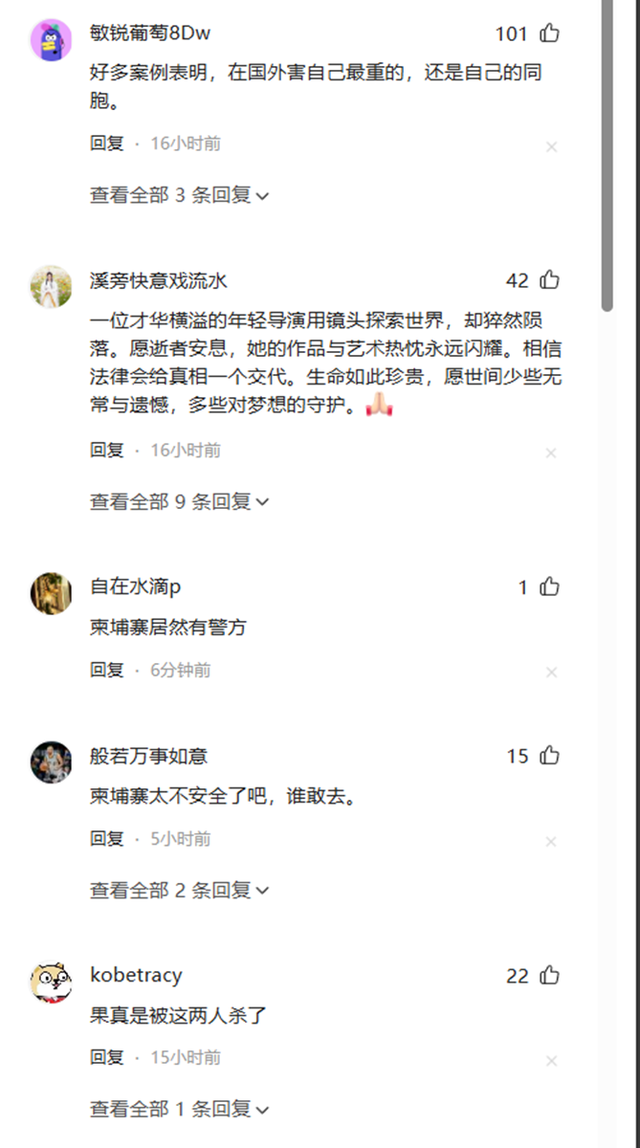The height and width of the screenshot is (1148, 640).
Task: Open 般若万事如意's profile avatar
Action: pos(51,762)
